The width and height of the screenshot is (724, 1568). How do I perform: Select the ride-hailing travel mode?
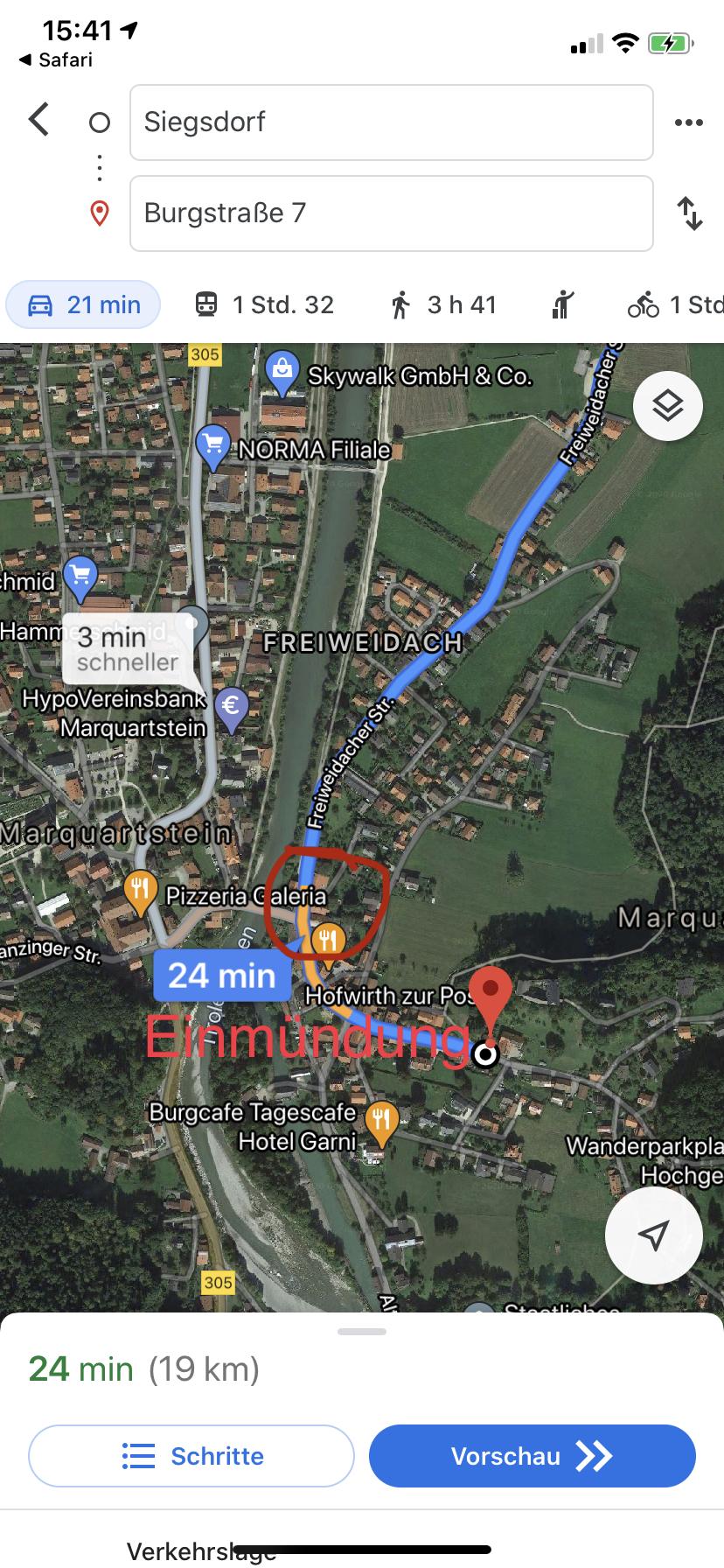(x=562, y=304)
